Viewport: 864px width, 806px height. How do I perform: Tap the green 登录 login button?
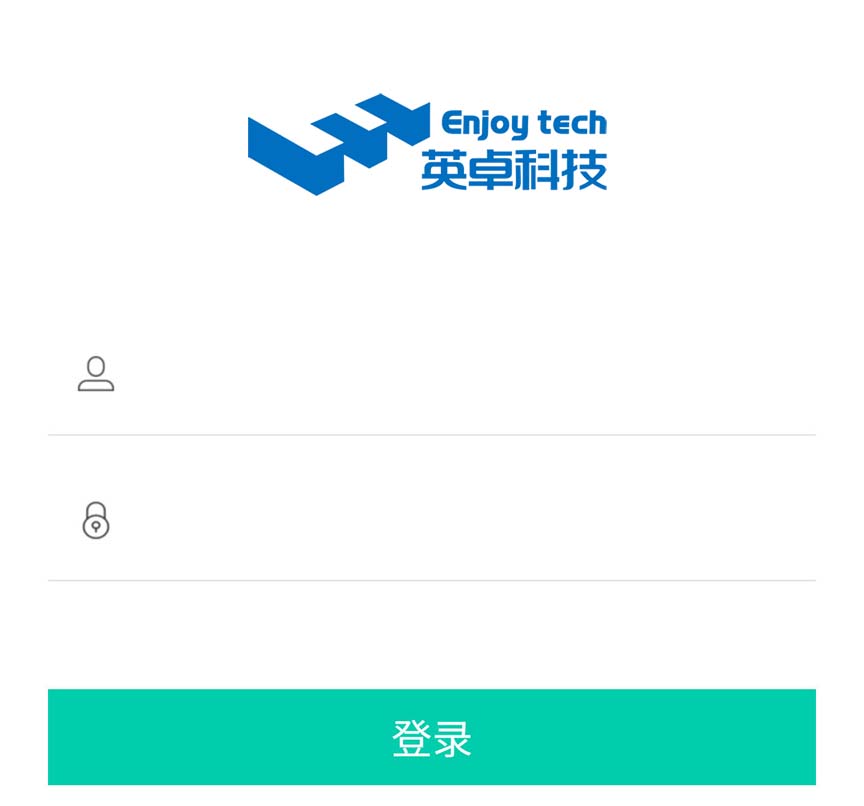(431, 737)
